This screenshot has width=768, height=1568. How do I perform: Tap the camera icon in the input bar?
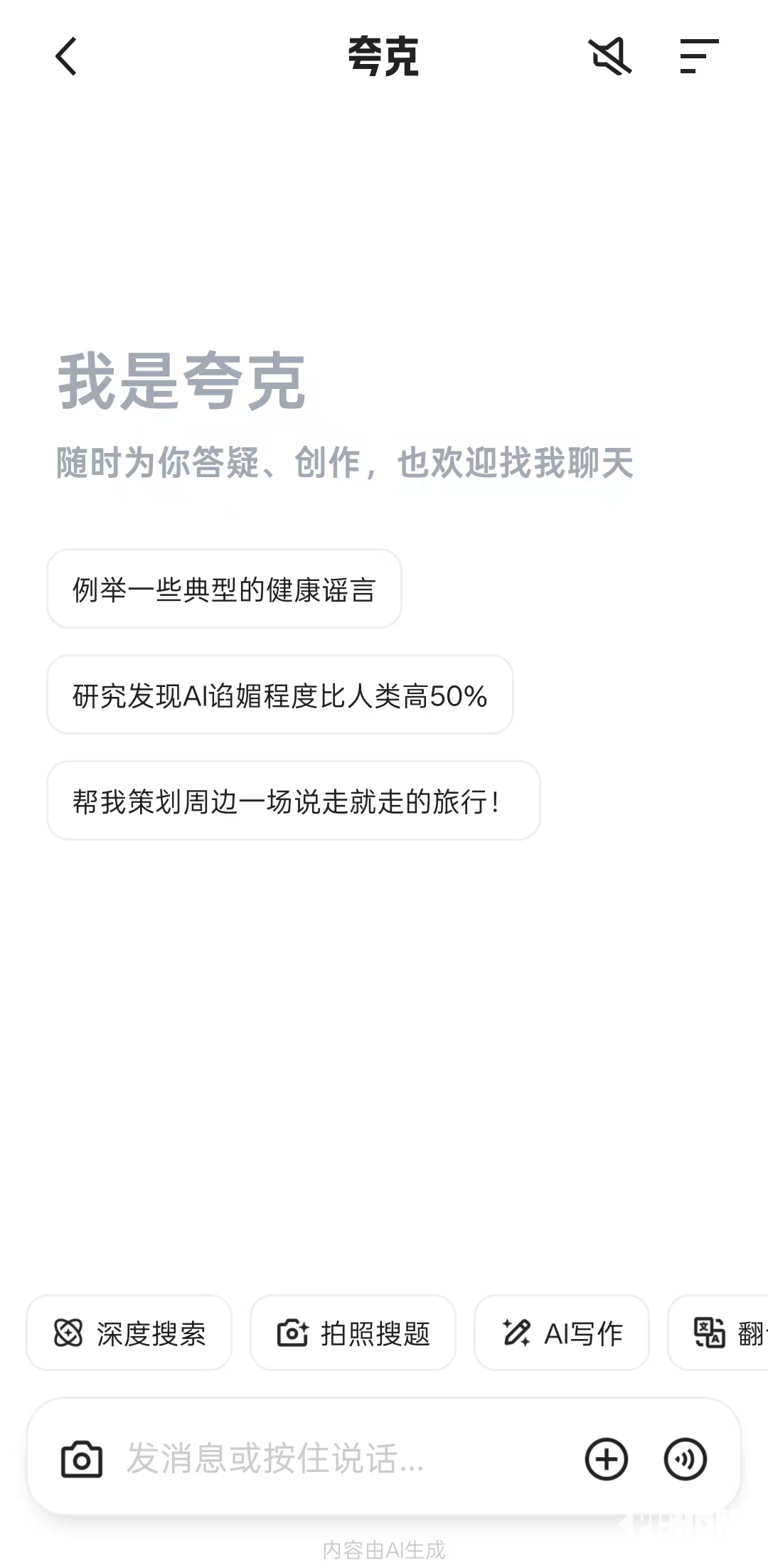(82, 1459)
